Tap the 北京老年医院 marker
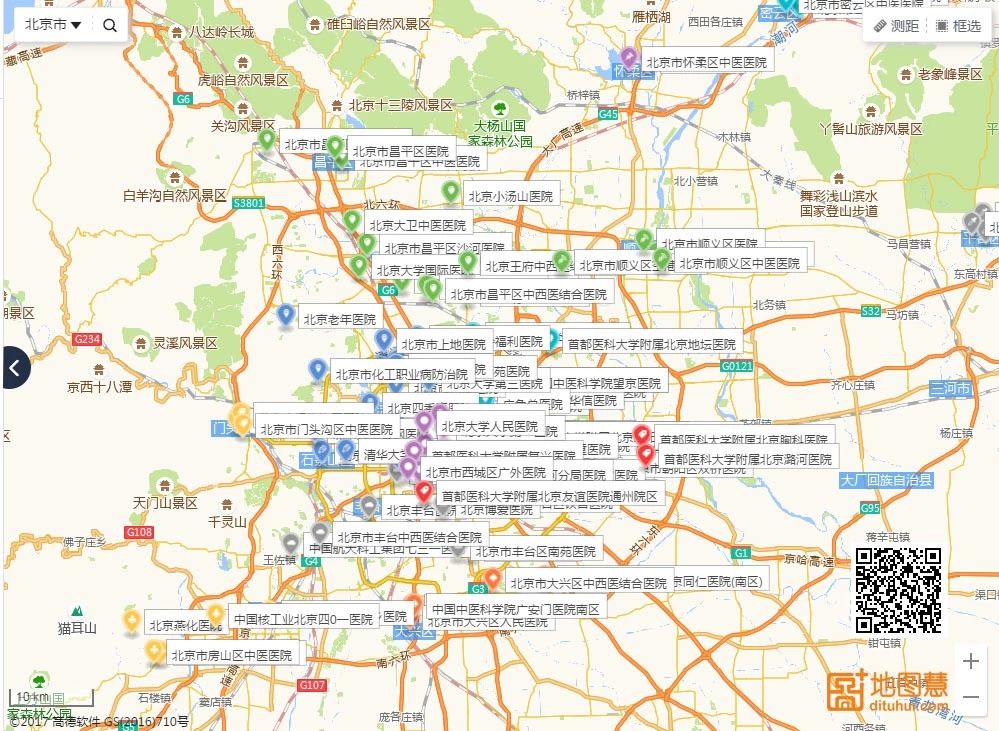This screenshot has height=731, width=999. coord(286,315)
